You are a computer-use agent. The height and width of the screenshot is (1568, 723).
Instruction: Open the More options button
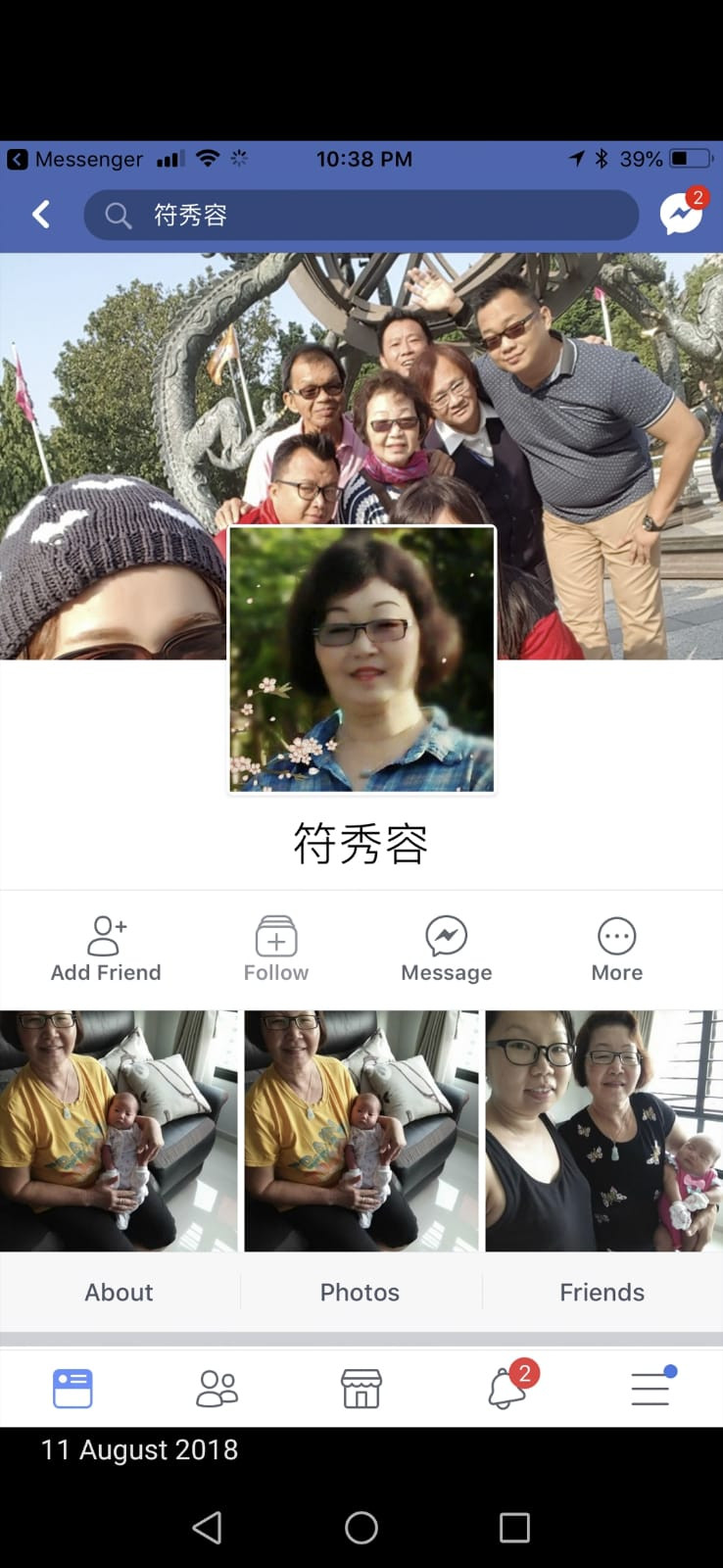click(x=617, y=949)
